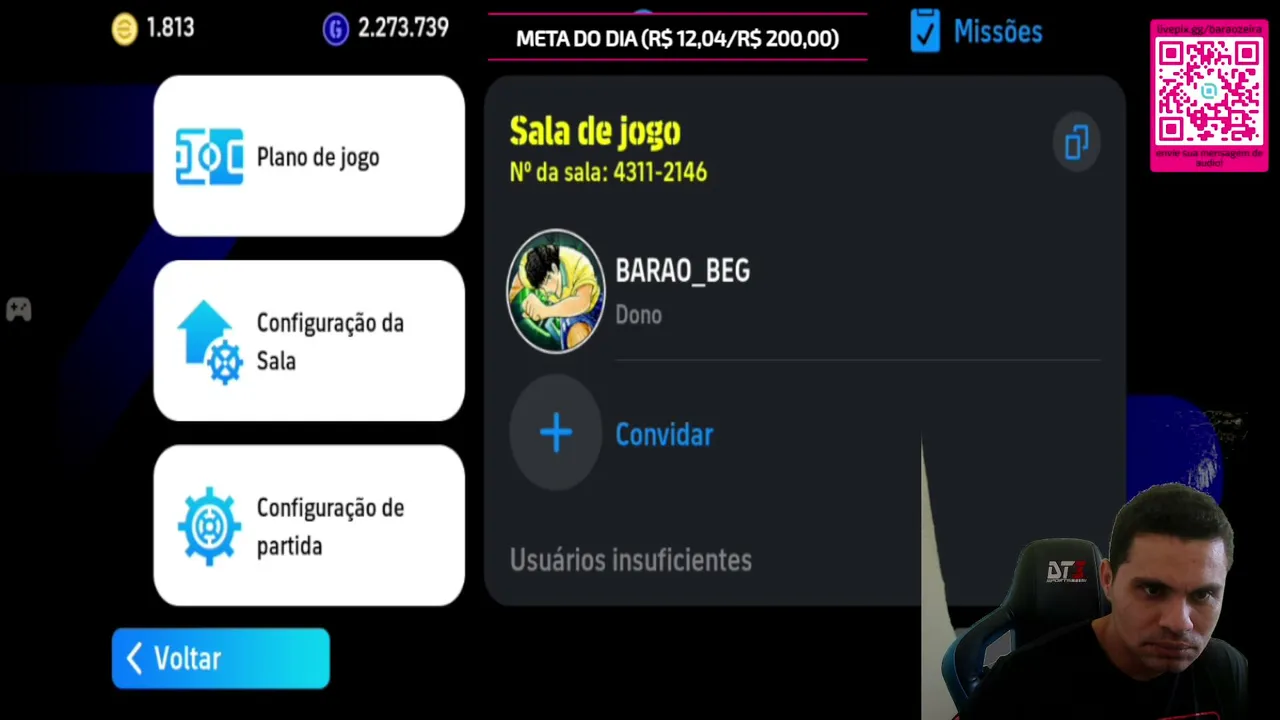The height and width of the screenshot is (720, 1280).
Task: Open Plano de jogo
Action: [309, 156]
